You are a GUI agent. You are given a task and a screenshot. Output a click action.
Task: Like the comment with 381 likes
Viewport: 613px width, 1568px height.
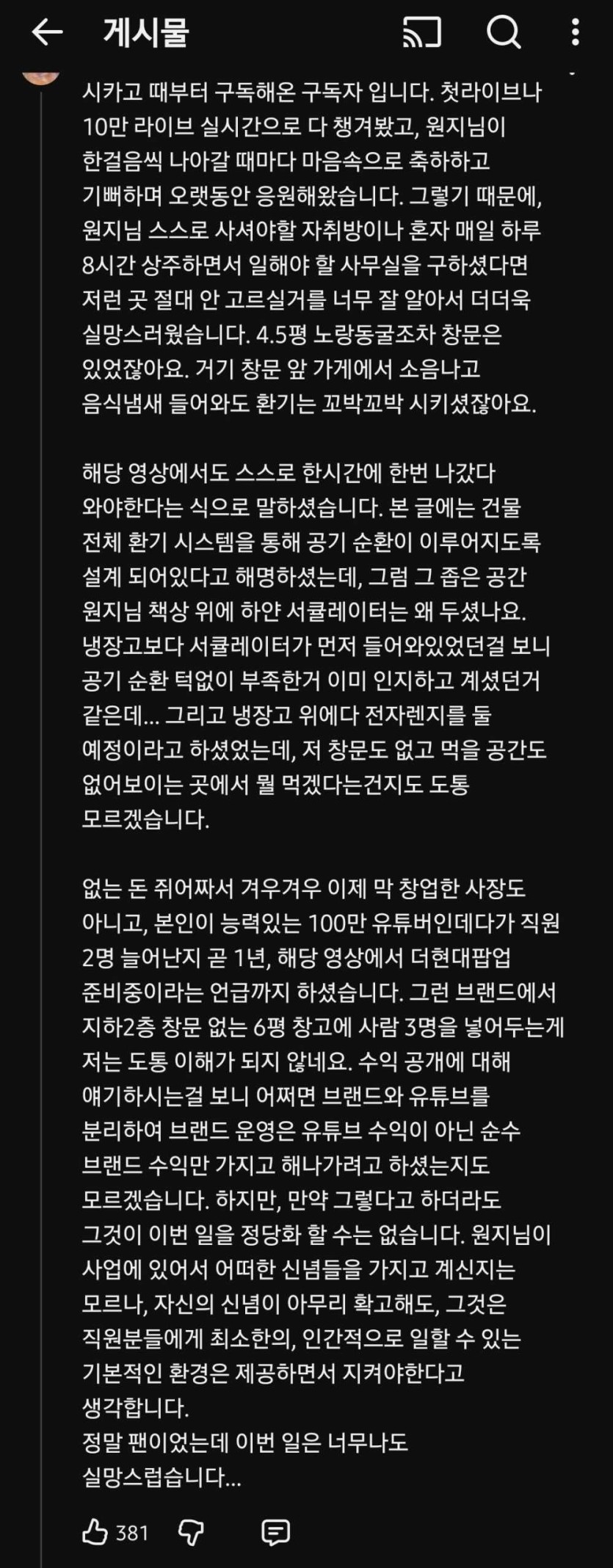(95, 1532)
